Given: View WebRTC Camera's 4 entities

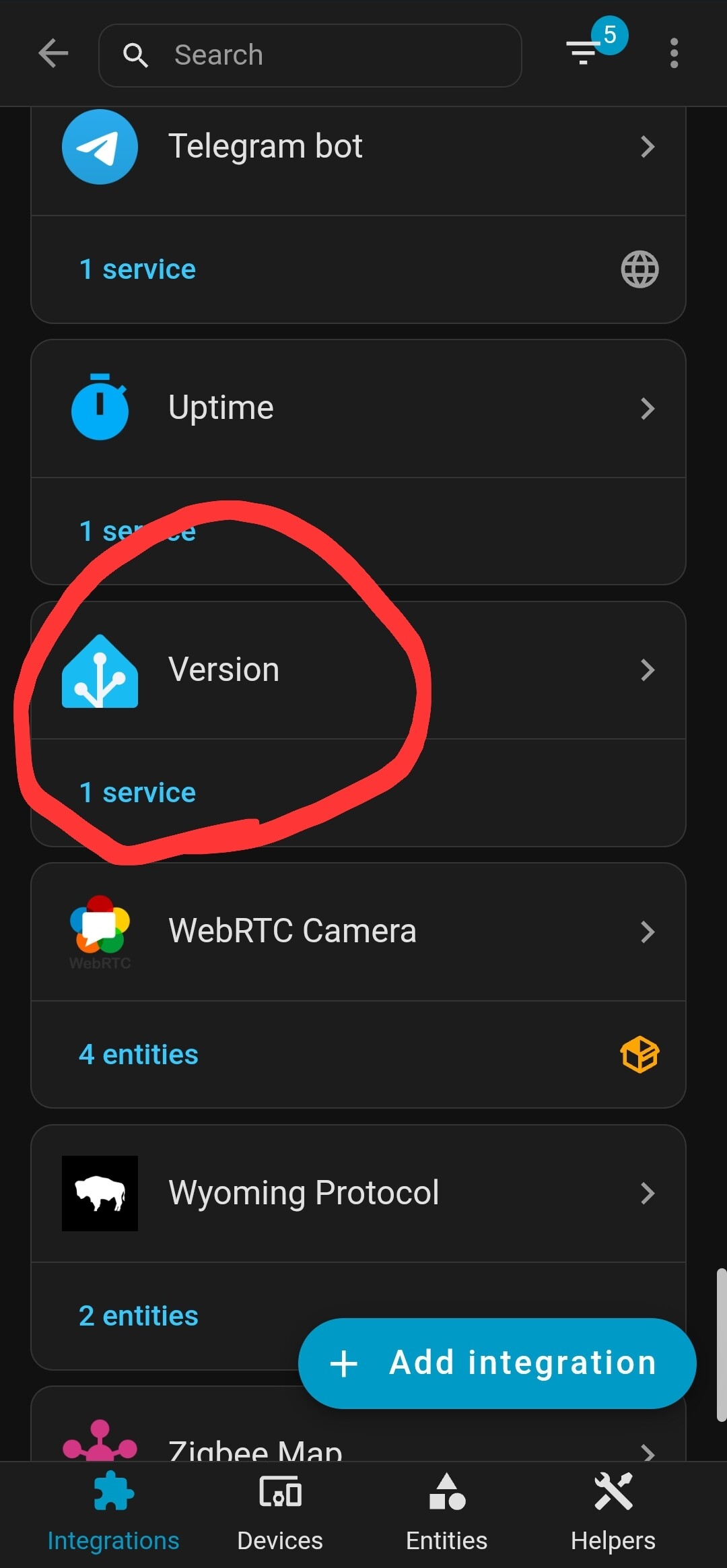Looking at the screenshot, I should click(x=139, y=1055).
